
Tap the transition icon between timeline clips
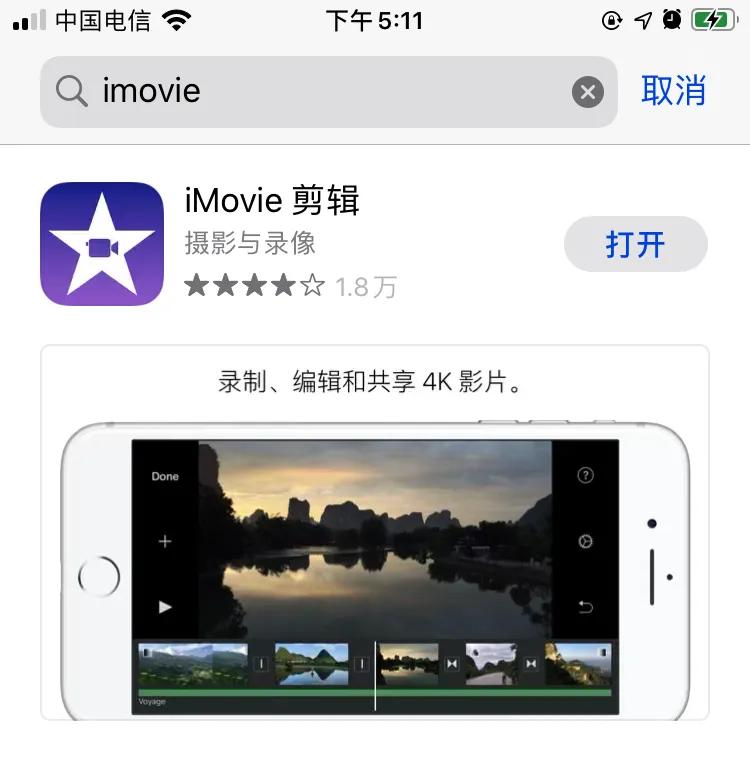tap(452, 662)
